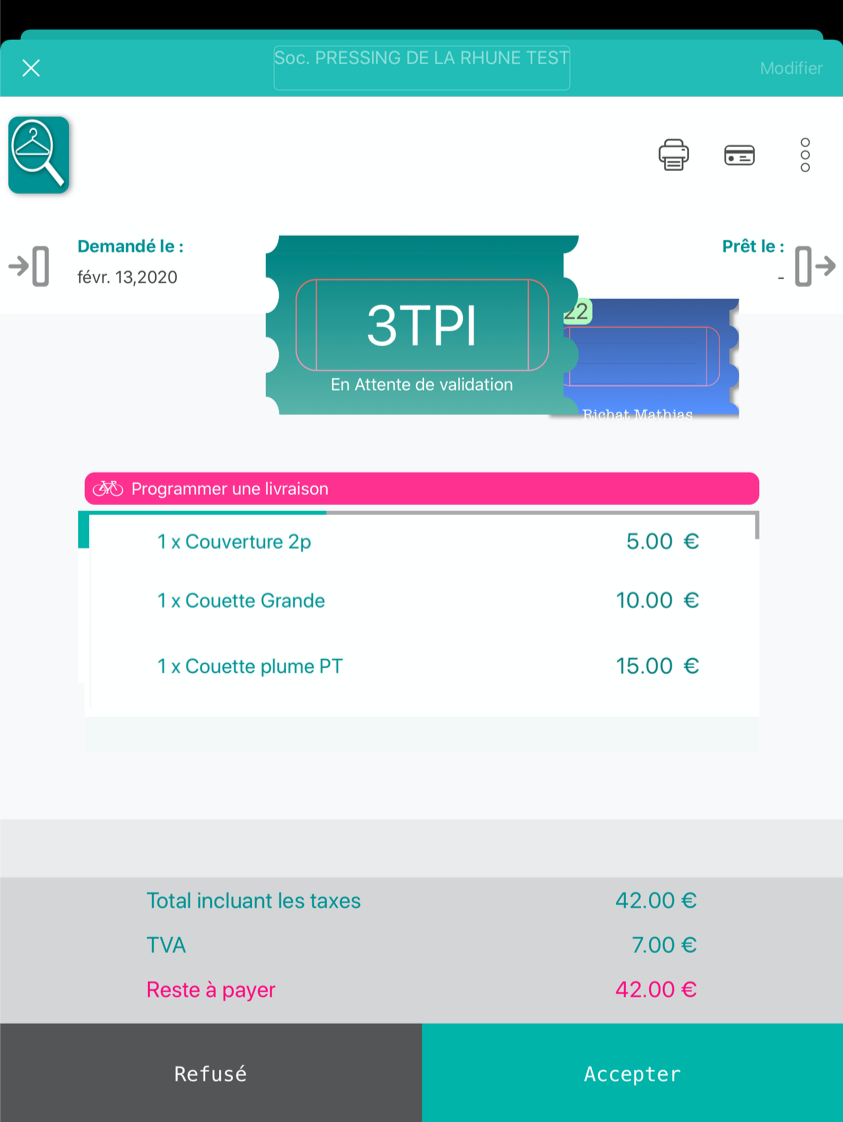Open the 3TPI order ticket
843x1122 pixels.
point(421,326)
